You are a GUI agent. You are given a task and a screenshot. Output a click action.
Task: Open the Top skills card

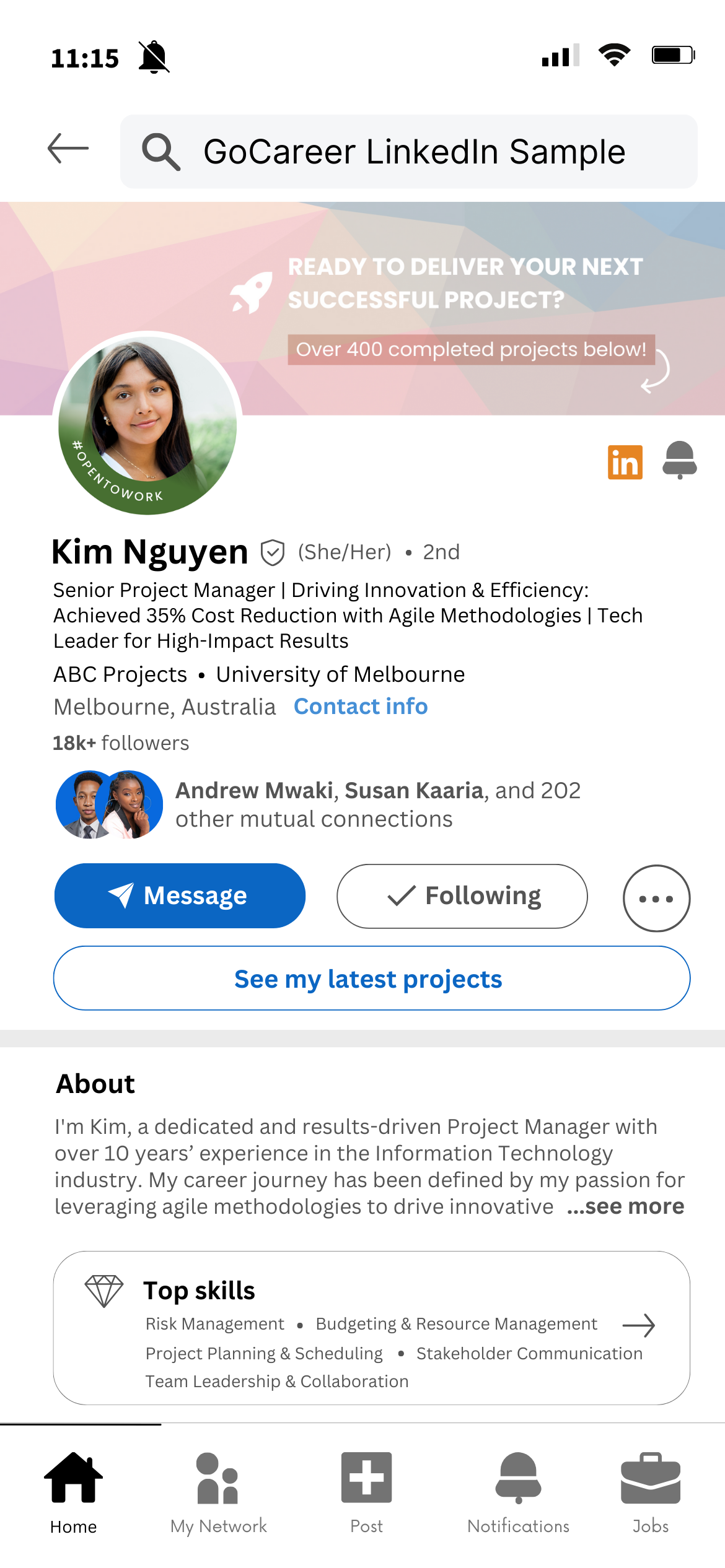pos(372,1328)
